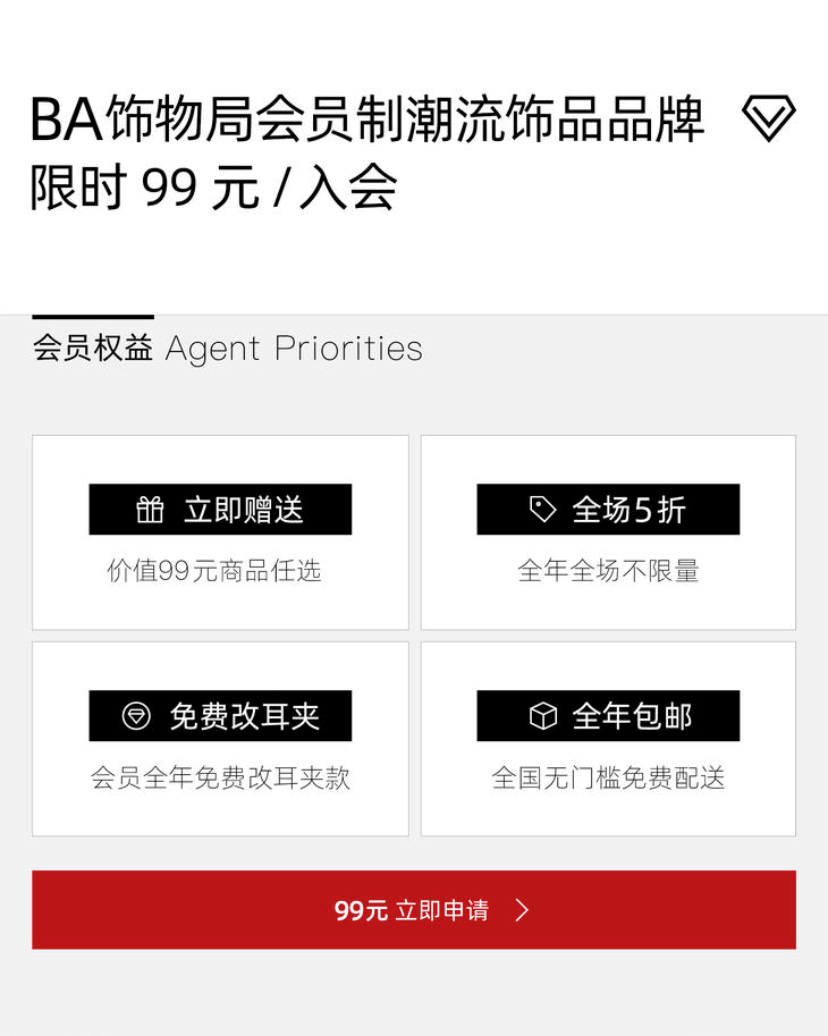The width and height of the screenshot is (828, 1036).
Task: Click the 限时 99 元 / 入会 subtitle
Action: point(211,188)
